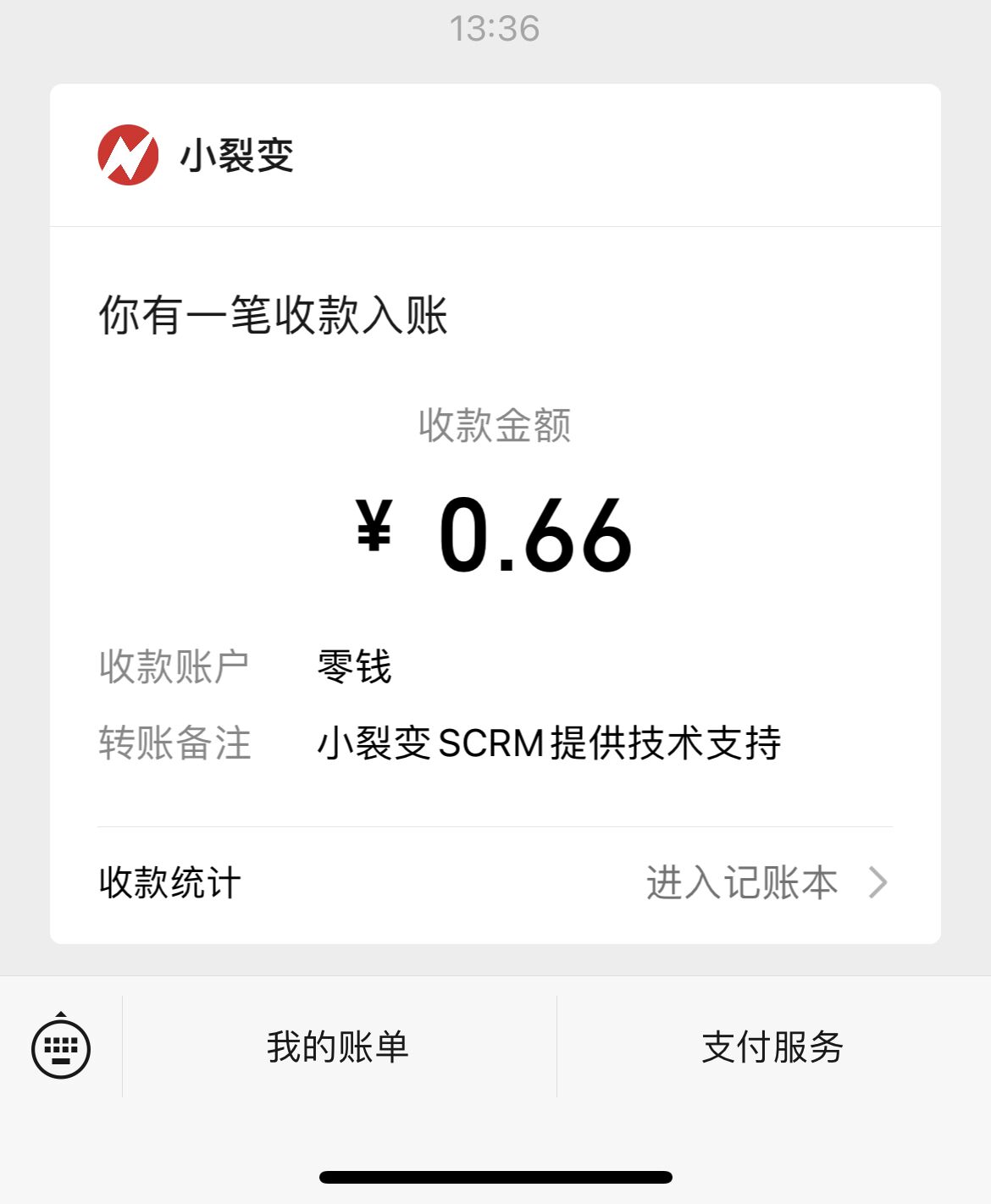Open the 支付服务 menu item
This screenshot has width=991, height=1204.
[773, 1047]
